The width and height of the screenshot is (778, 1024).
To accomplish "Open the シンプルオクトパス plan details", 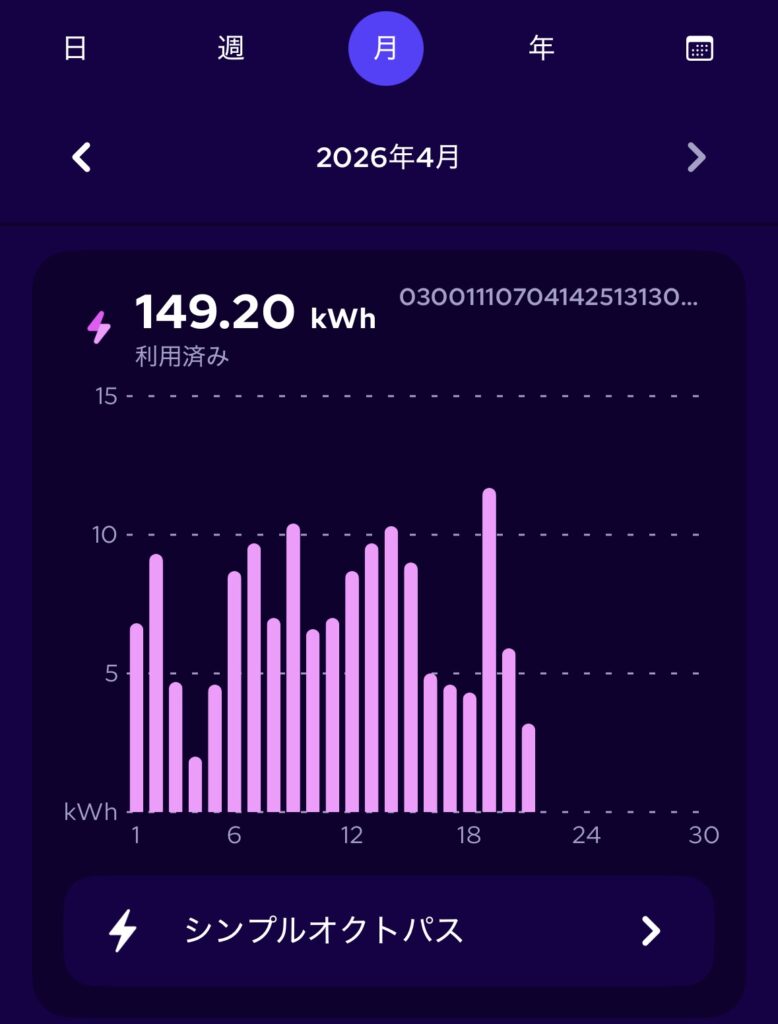I will click(388, 931).
